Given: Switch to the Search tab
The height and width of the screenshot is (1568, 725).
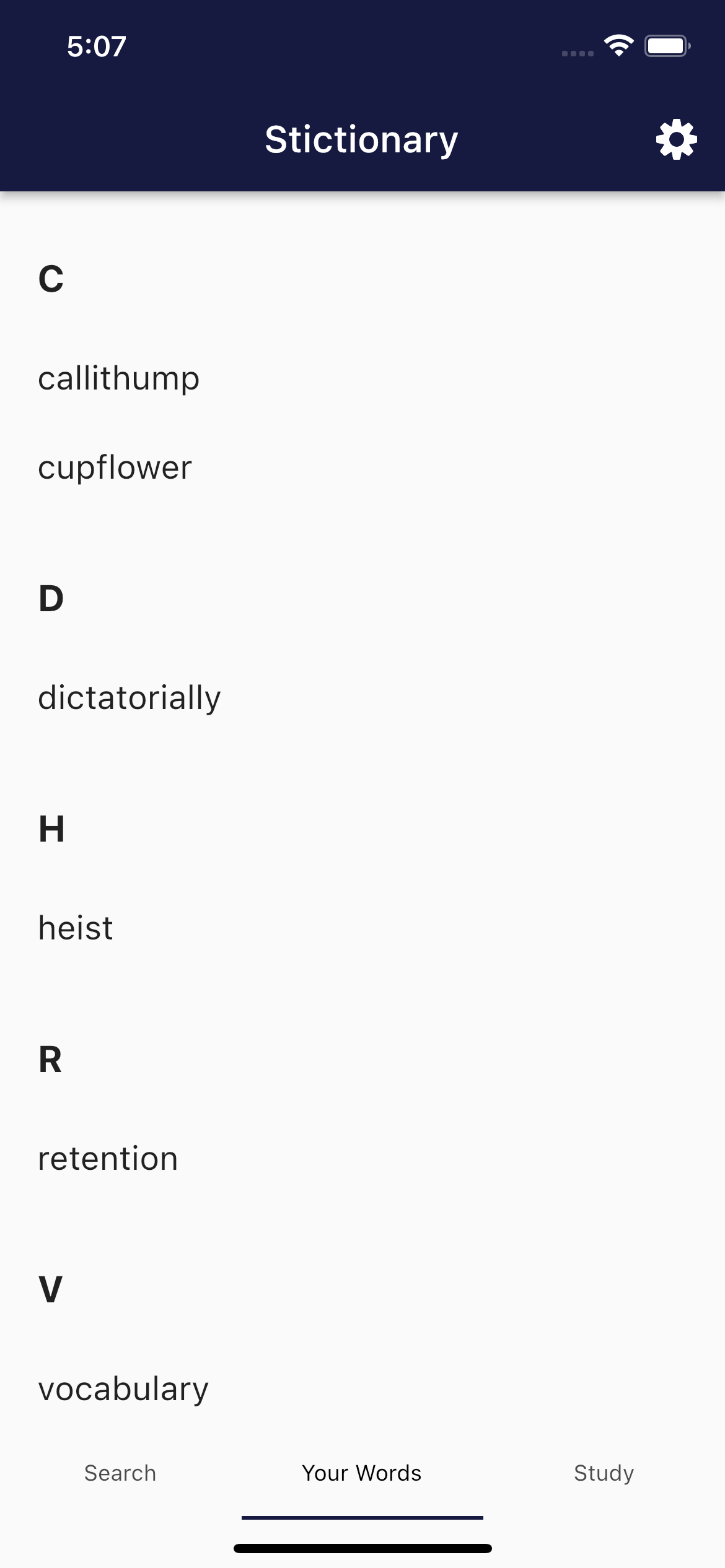Looking at the screenshot, I should click(x=120, y=1473).
